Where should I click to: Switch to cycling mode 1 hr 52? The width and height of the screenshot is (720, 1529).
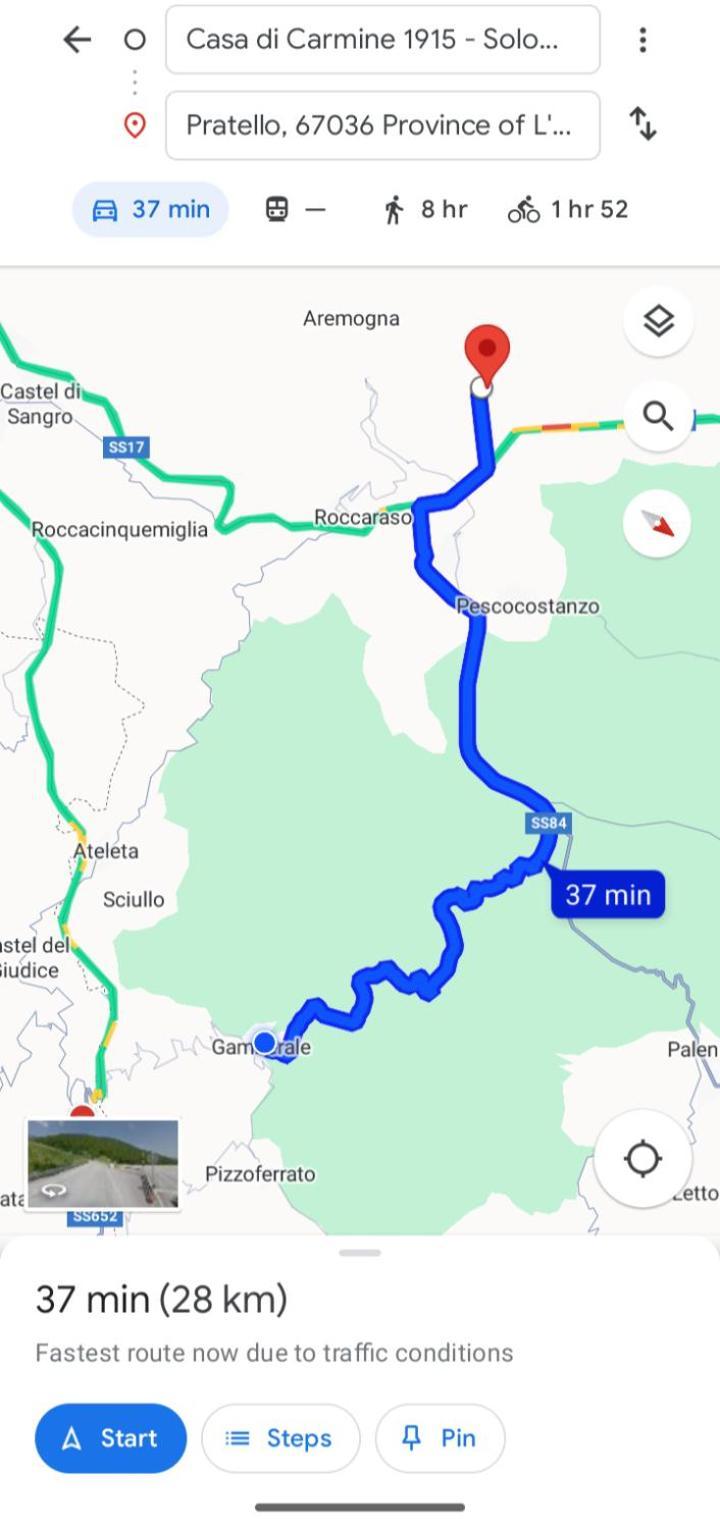point(568,209)
